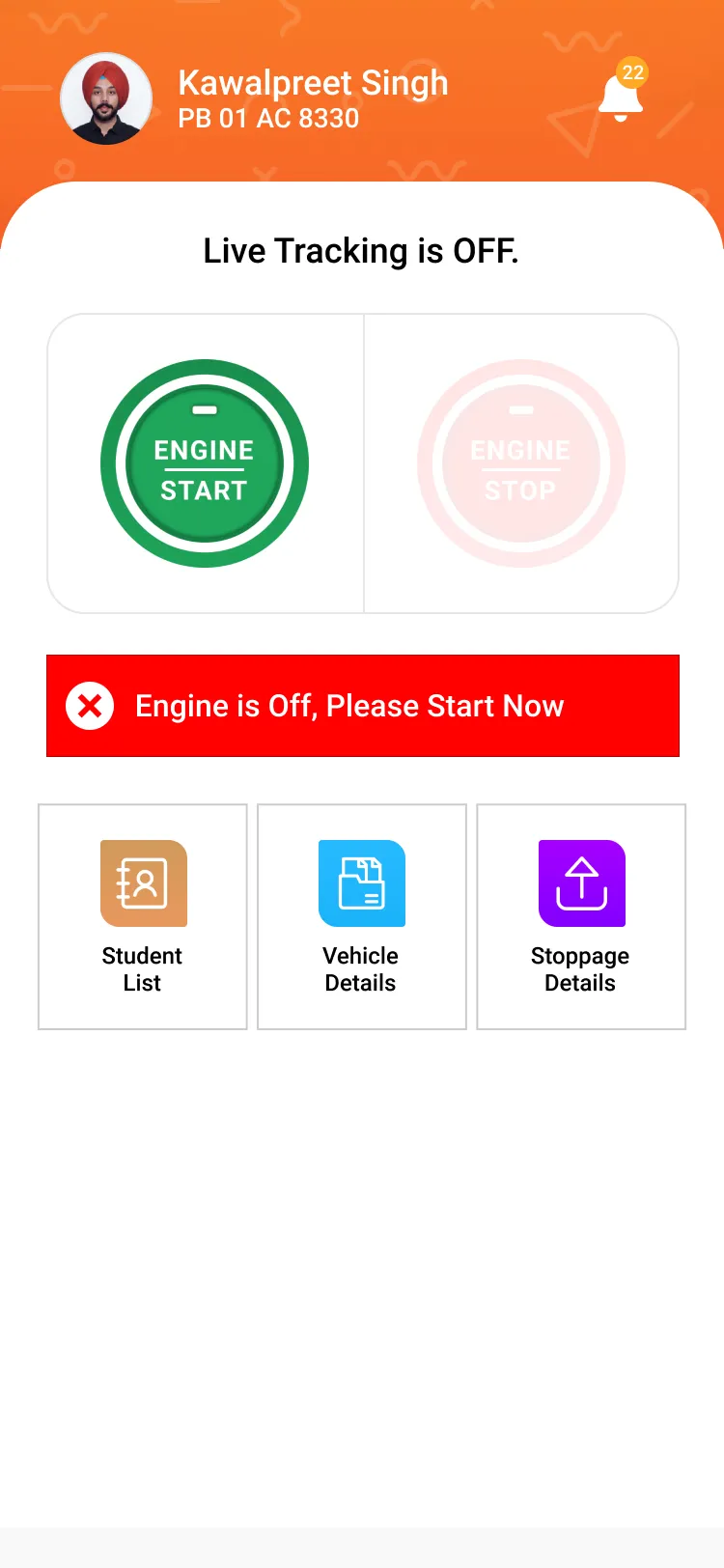Tap the faded Engine Stop button
The height and width of the screenshot is (1568, 724).
point(521,463)
